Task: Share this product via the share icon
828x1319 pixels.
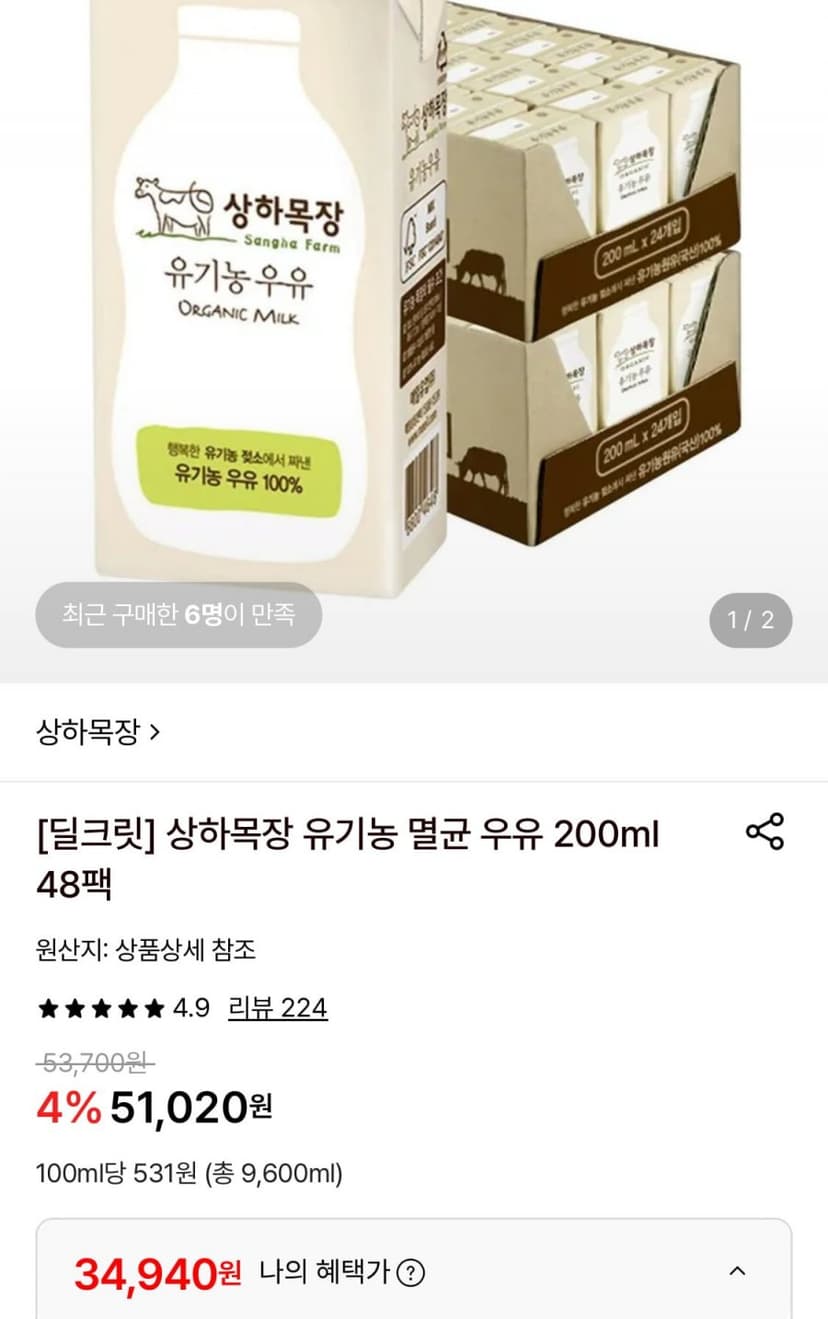Action: (765, 832)
